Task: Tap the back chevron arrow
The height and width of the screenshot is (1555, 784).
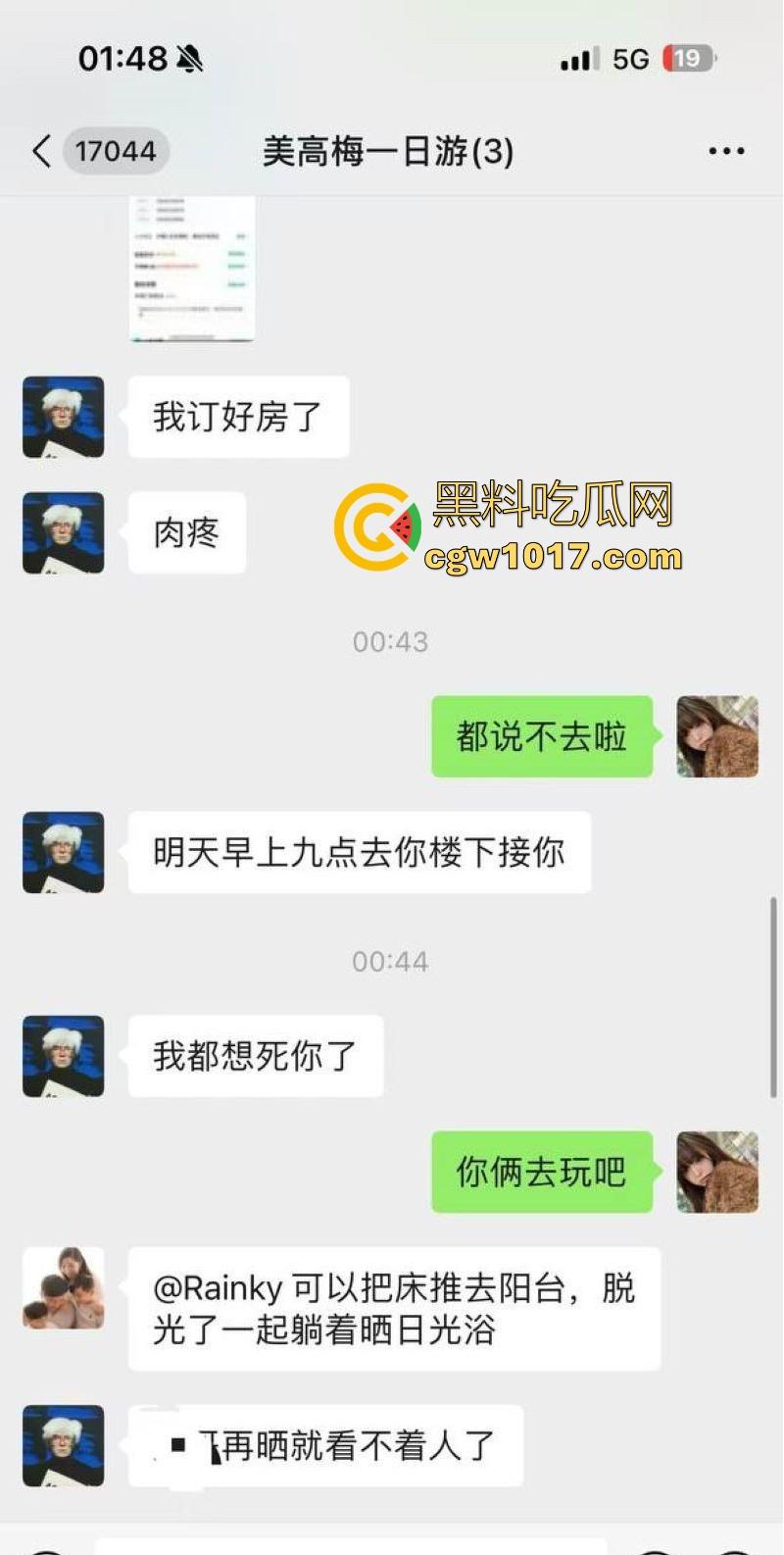Action: [x=39, y=151]
